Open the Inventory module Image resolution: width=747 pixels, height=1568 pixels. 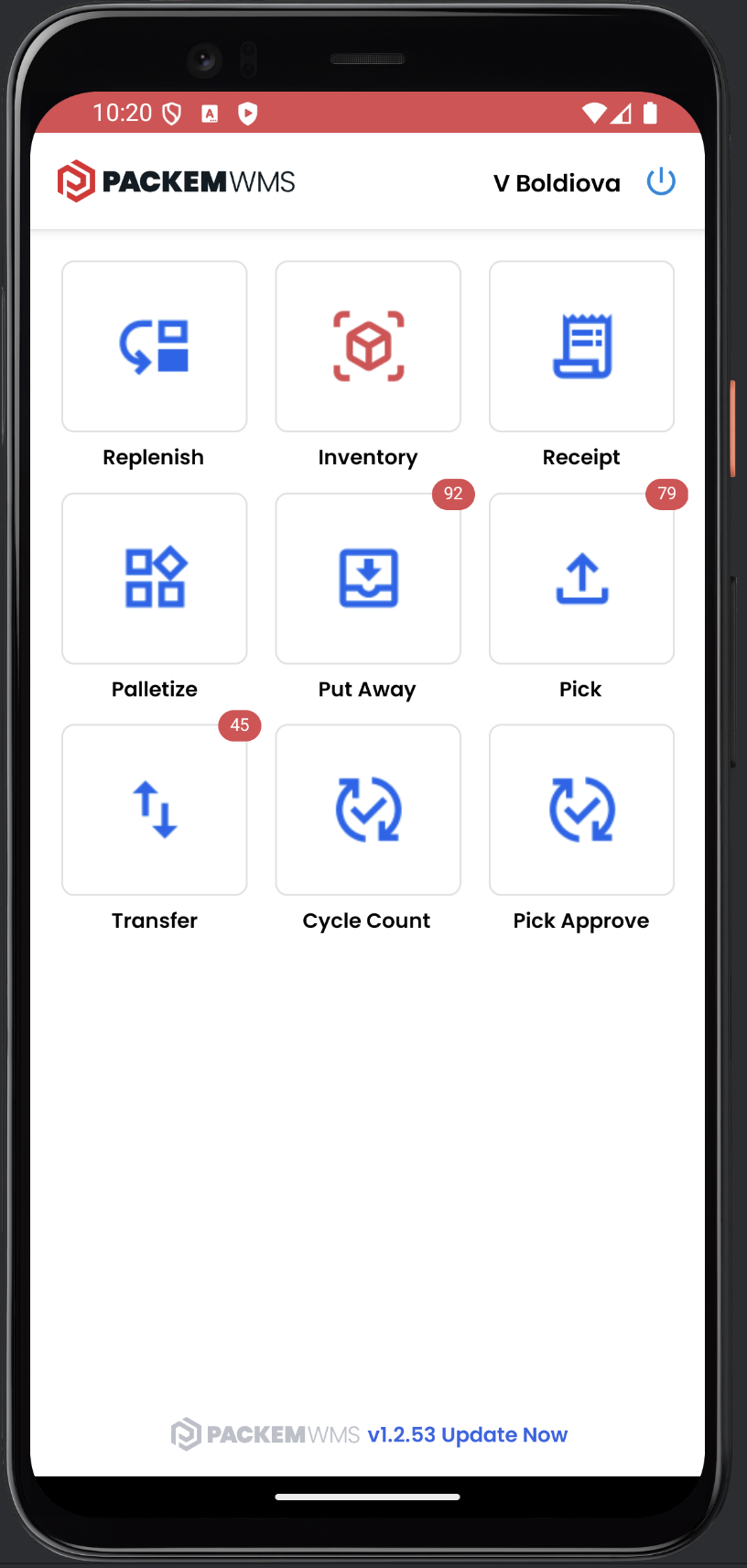368,346
